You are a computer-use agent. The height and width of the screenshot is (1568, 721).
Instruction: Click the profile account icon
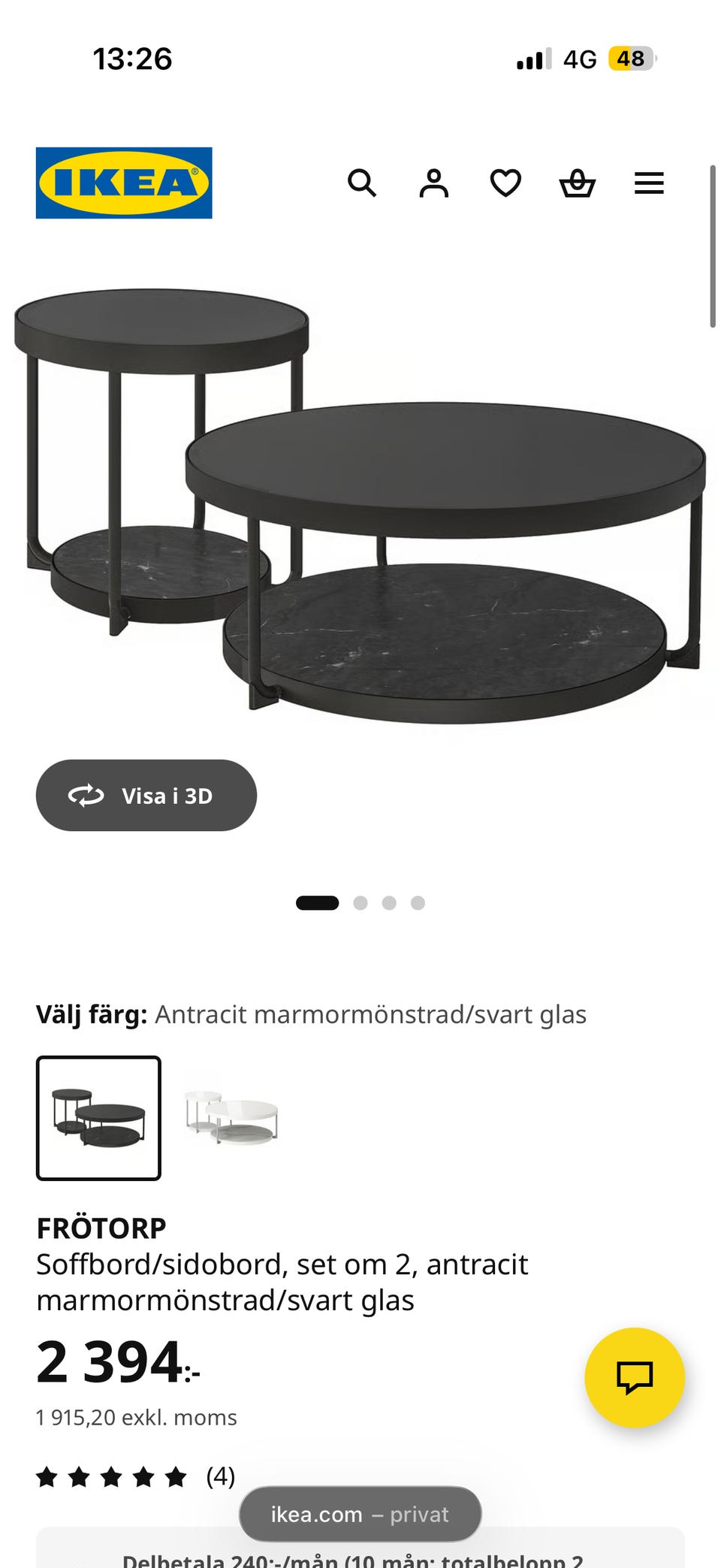point(434,183)
